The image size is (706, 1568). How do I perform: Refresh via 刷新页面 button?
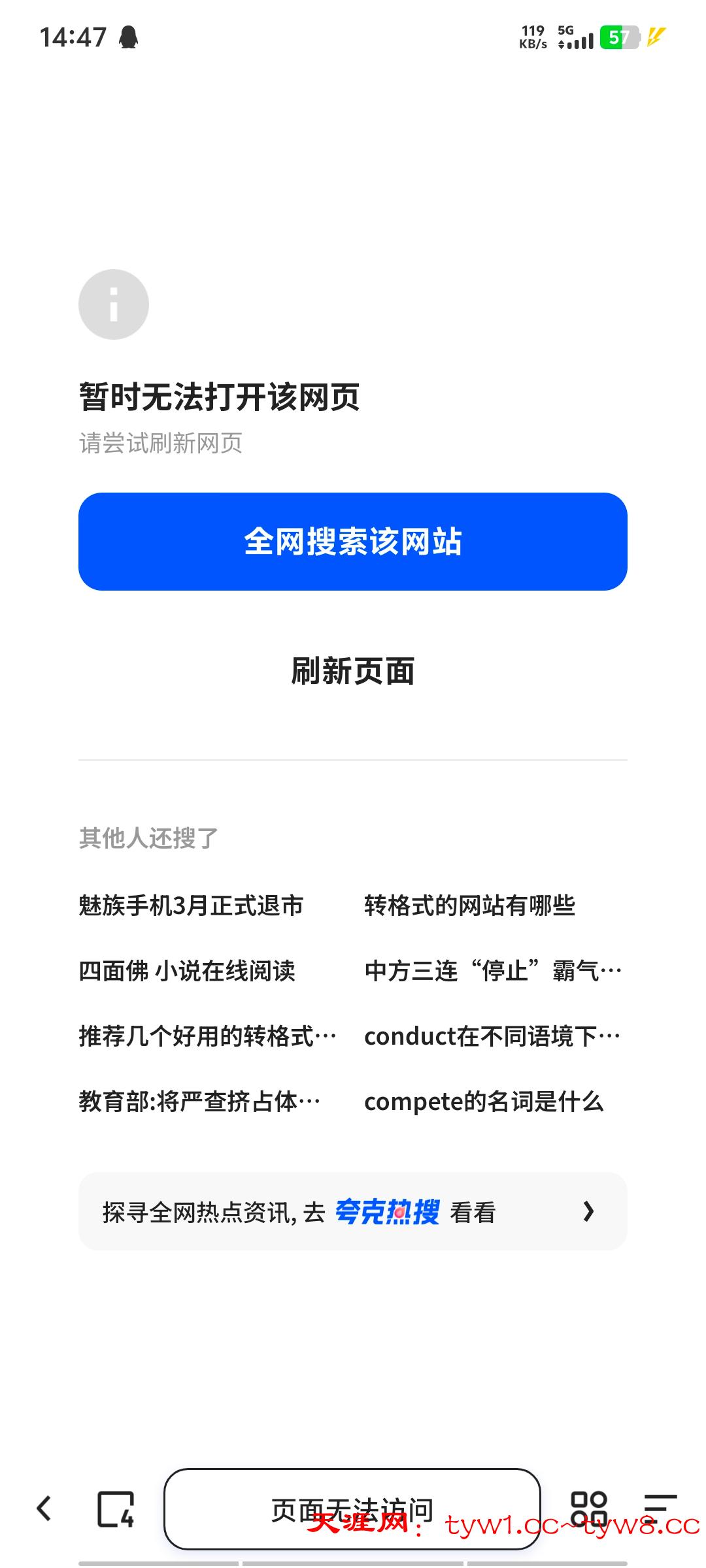(353, 671)
